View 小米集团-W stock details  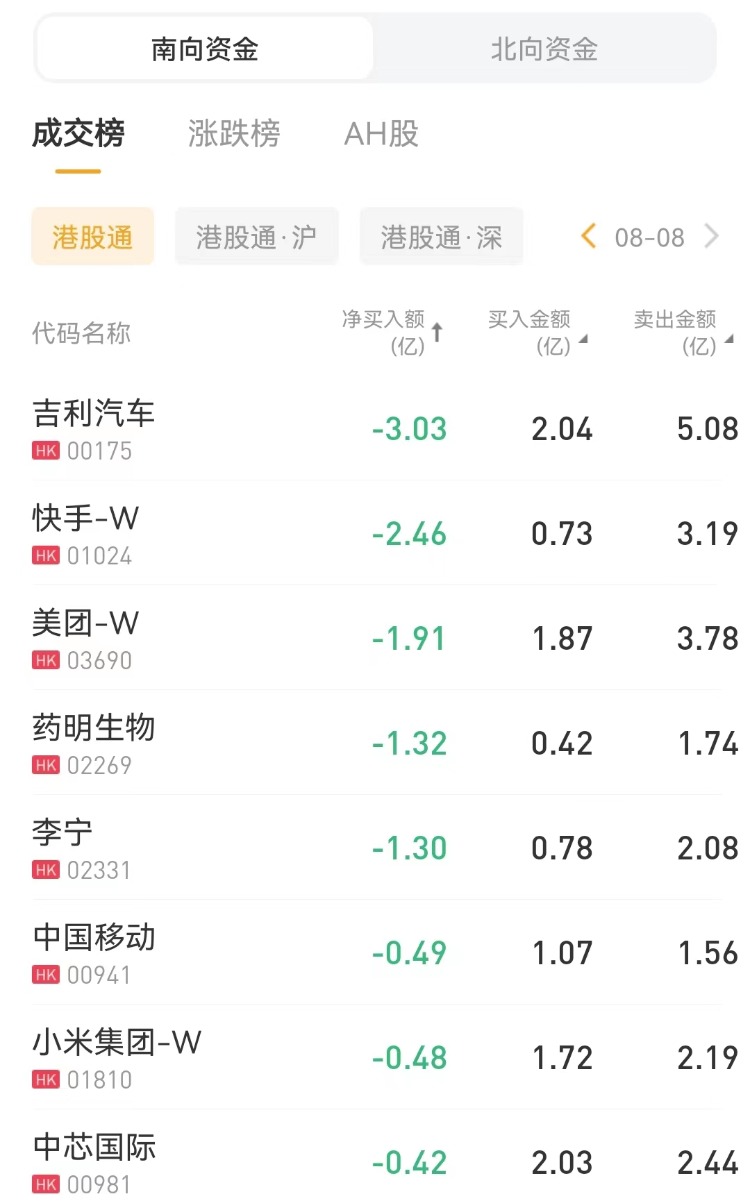click(x=117, y=1058)
